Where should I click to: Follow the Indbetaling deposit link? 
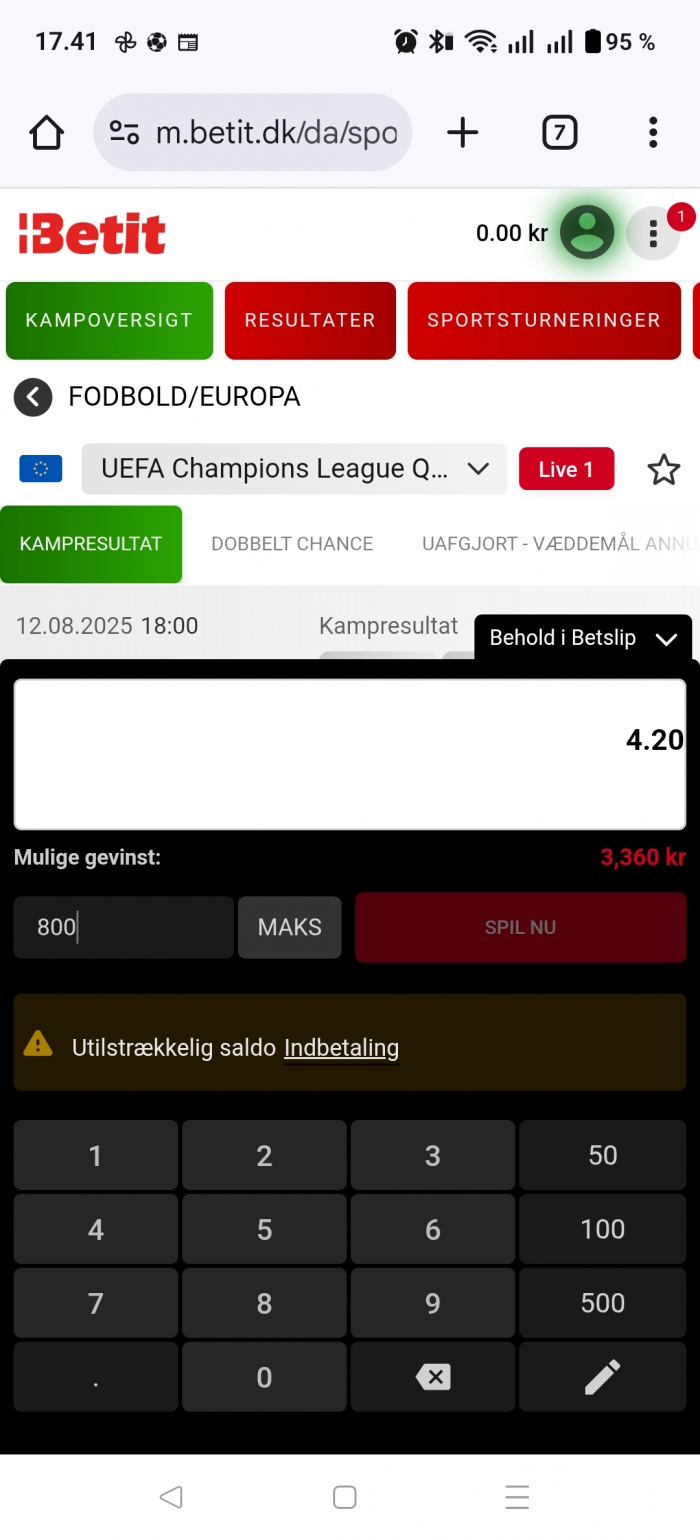(341, 1048)
